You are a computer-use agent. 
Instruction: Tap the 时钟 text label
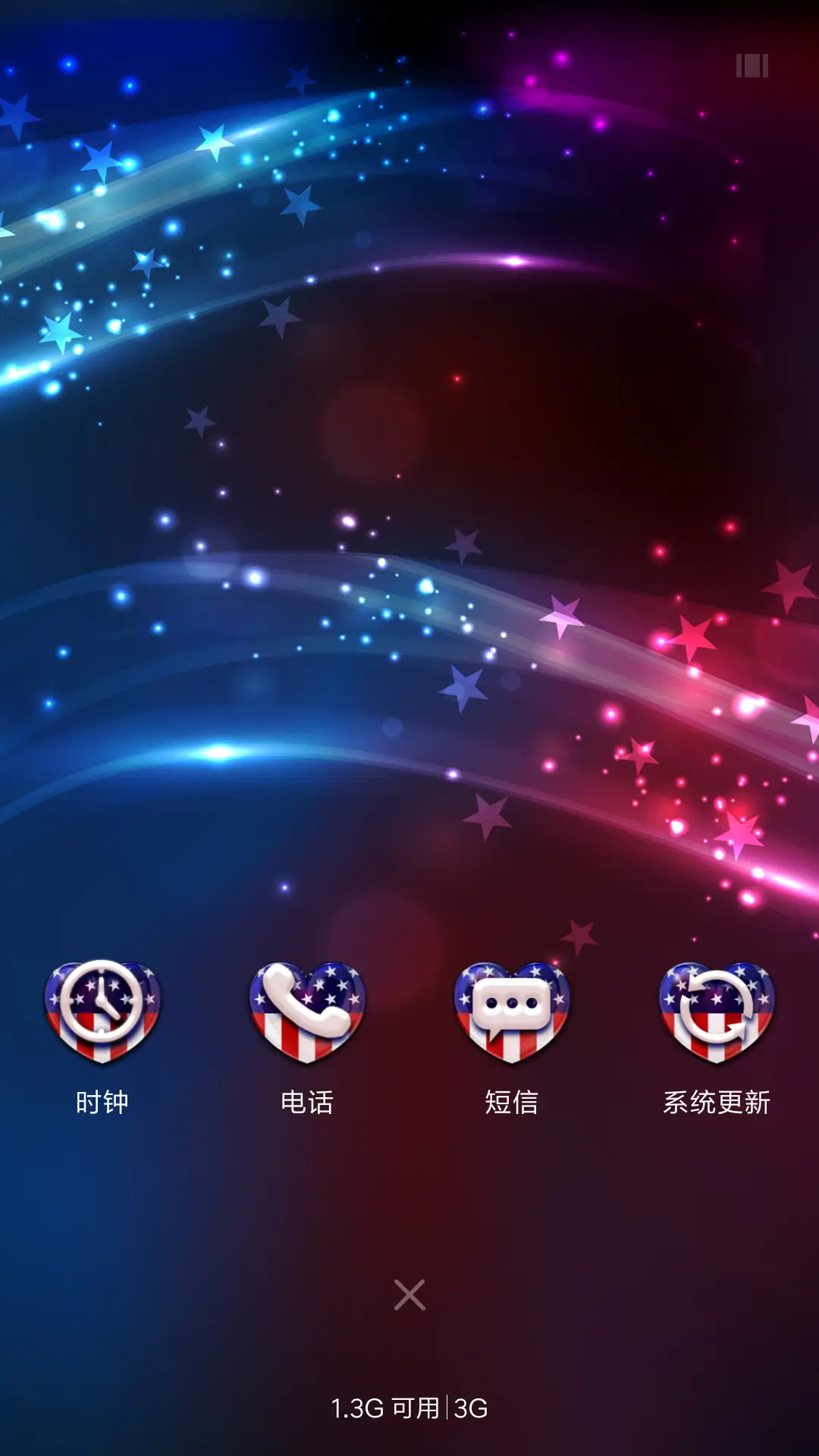point(102,1105)
